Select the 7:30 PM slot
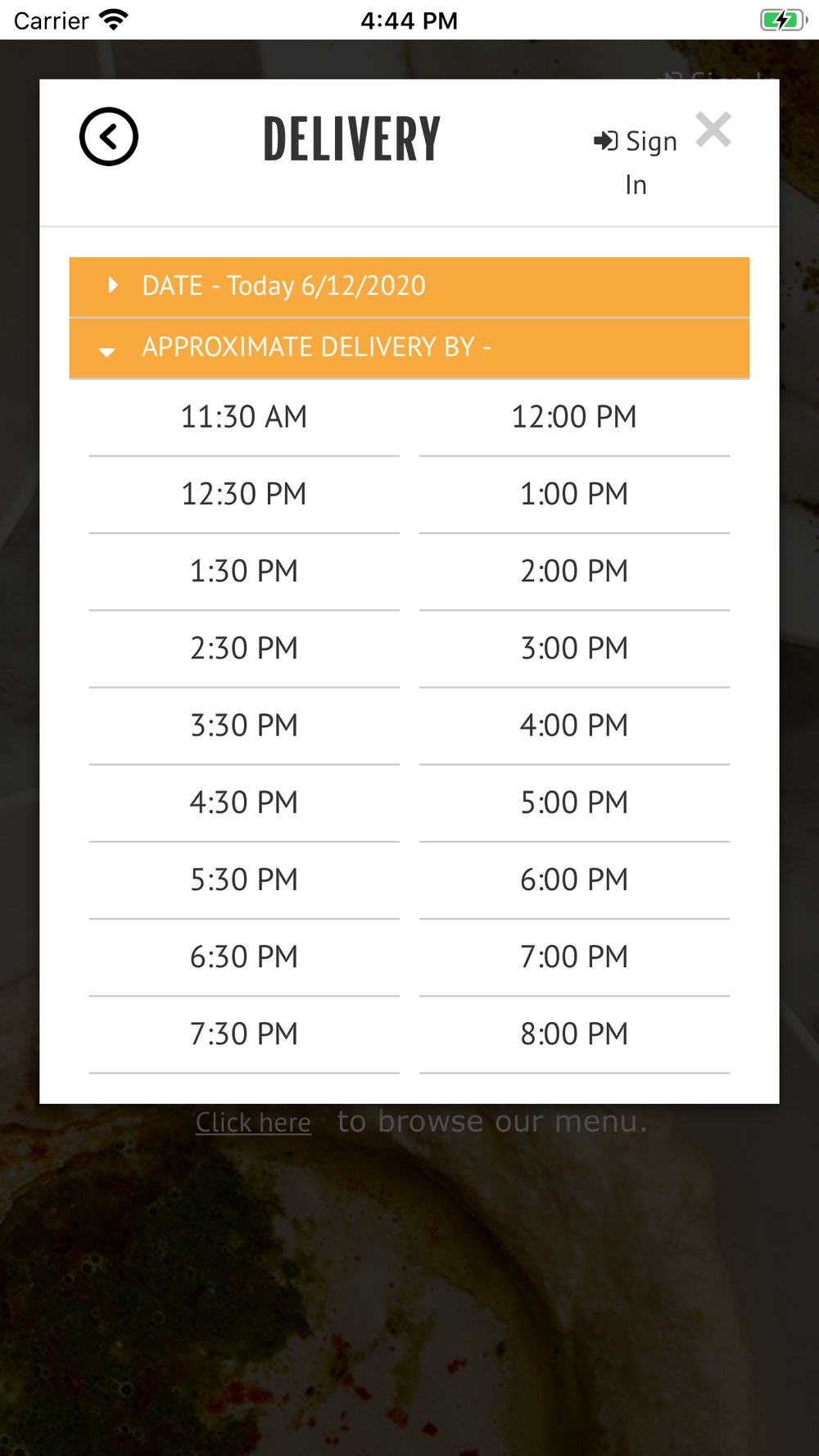819x1456 pixels. coord(244,1033)
